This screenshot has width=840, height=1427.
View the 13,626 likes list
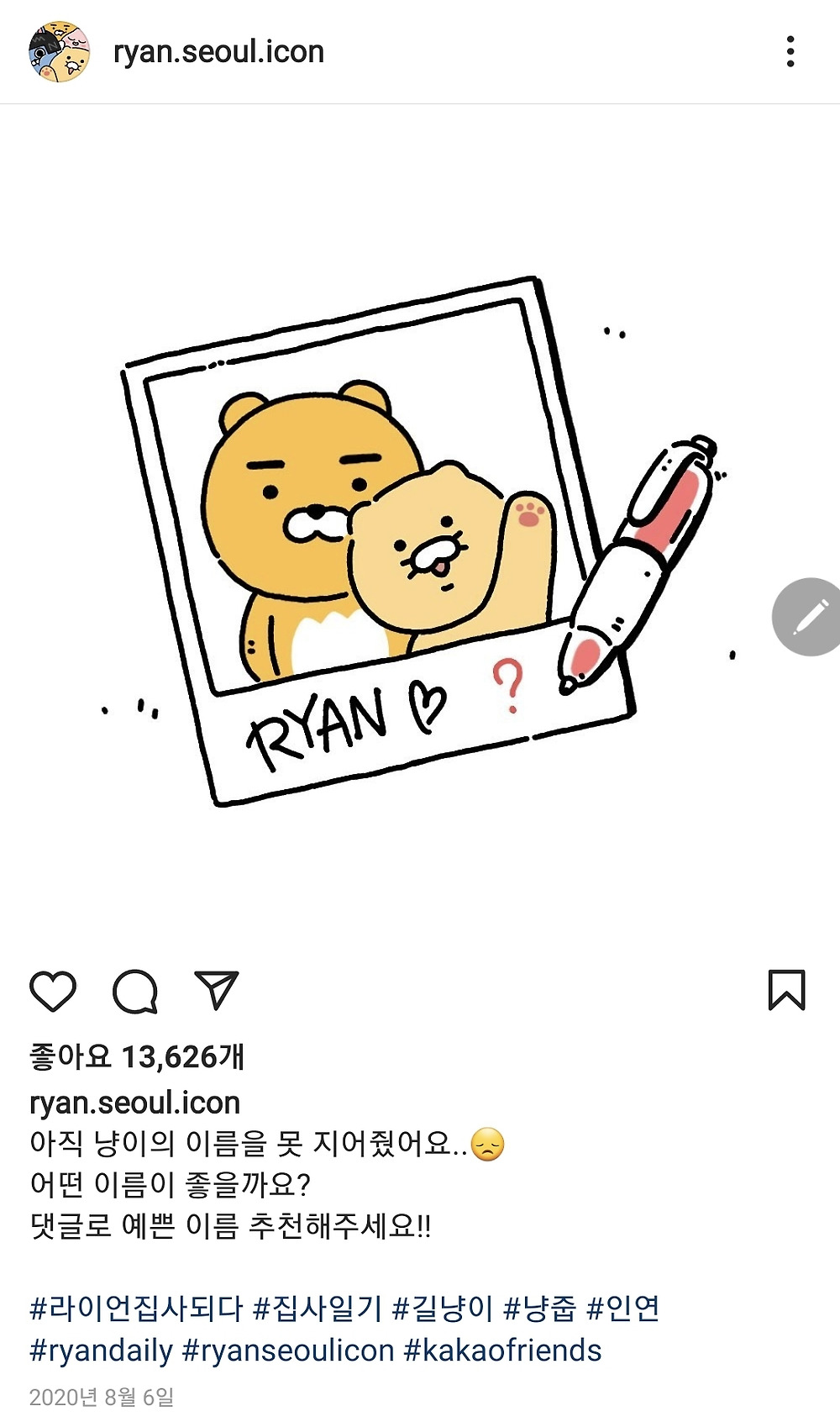[137, 1056]
